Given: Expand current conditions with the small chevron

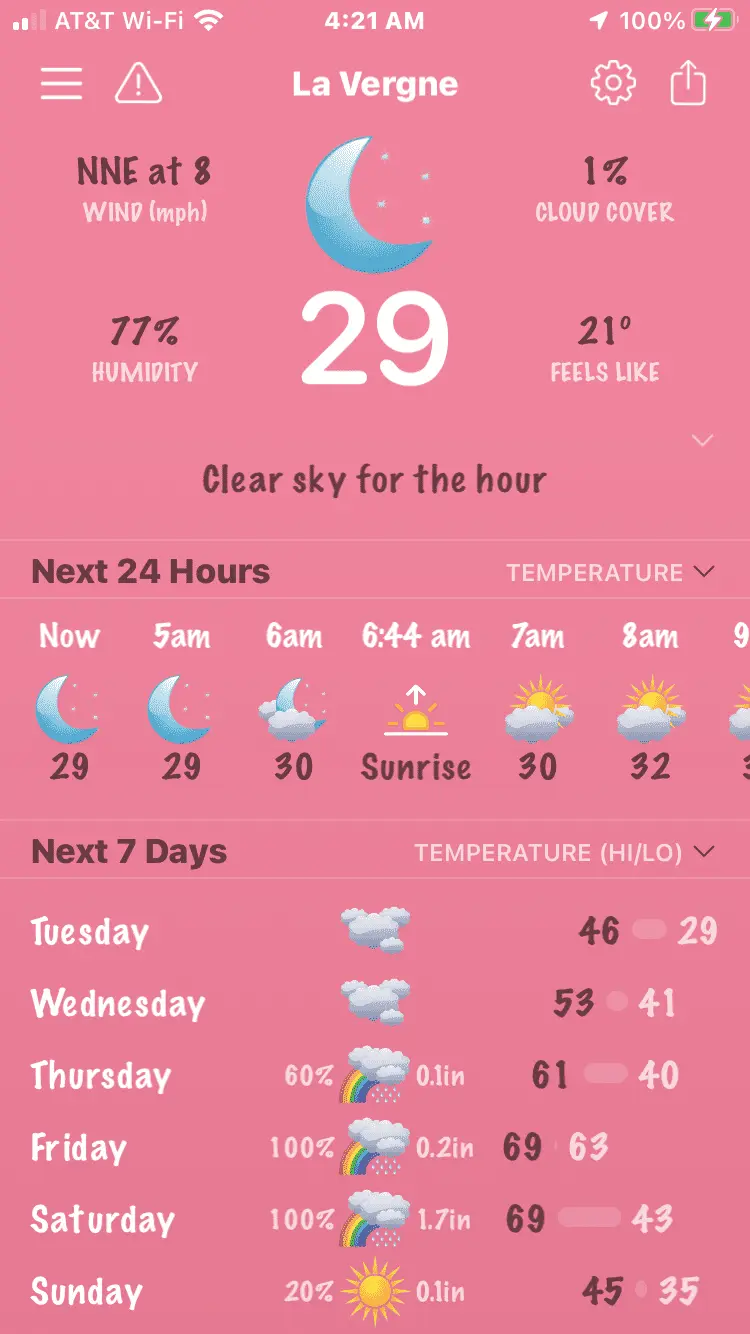Looking at the screenshot, I should pos(703,441).
